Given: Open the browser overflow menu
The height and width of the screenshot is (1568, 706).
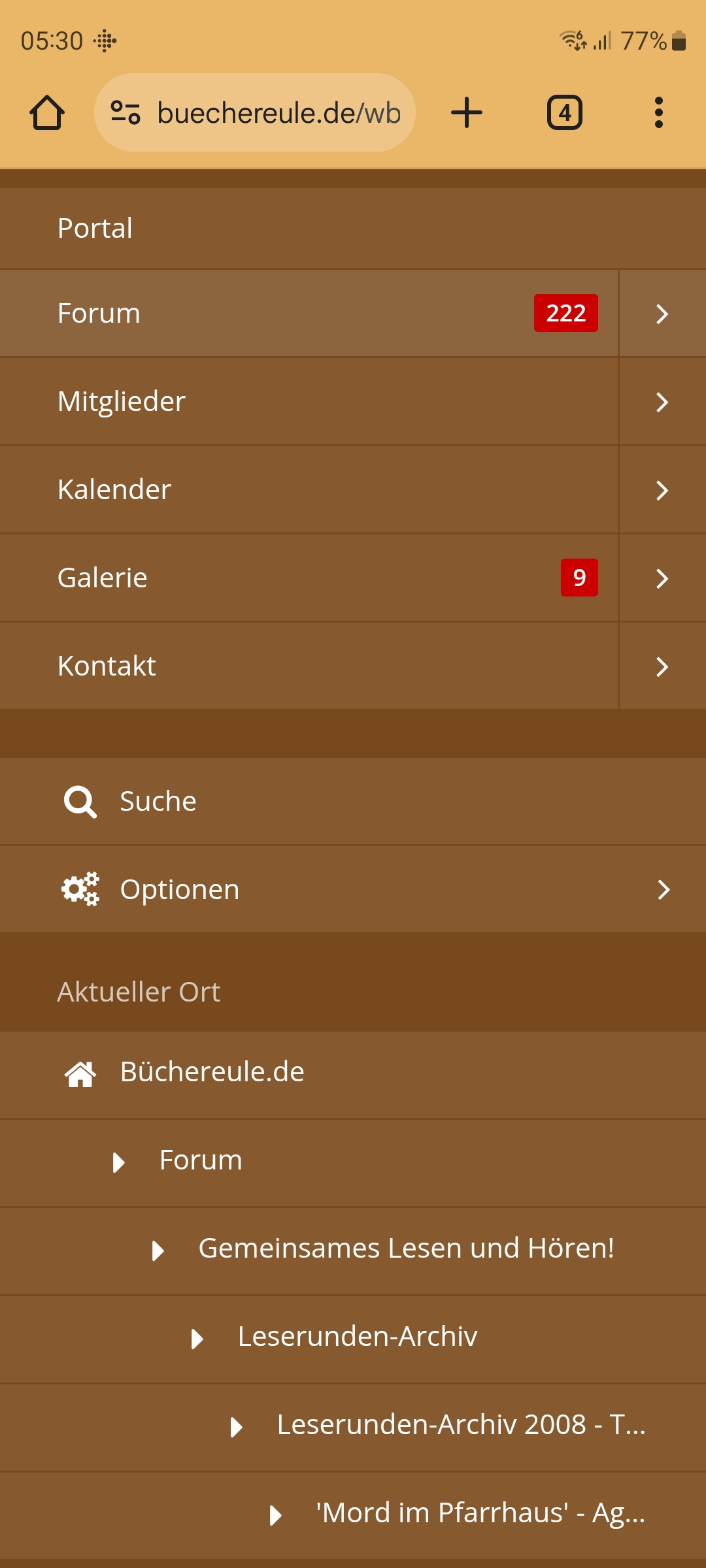Looking at the screenshot, I should (658, 113).
